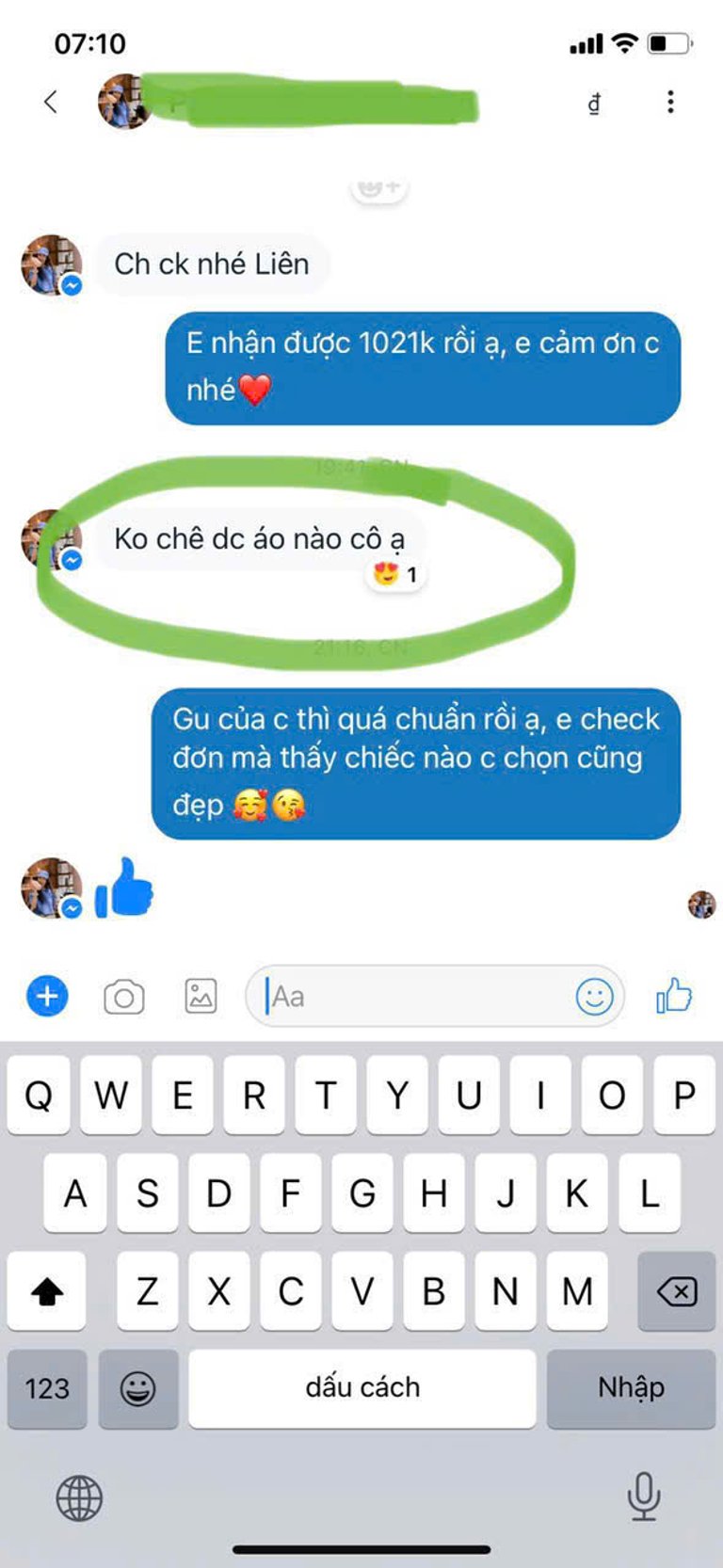This screenshot has width=723, height=1568.
Task: Tap the shift key on keyboard
Action: 47,1291
